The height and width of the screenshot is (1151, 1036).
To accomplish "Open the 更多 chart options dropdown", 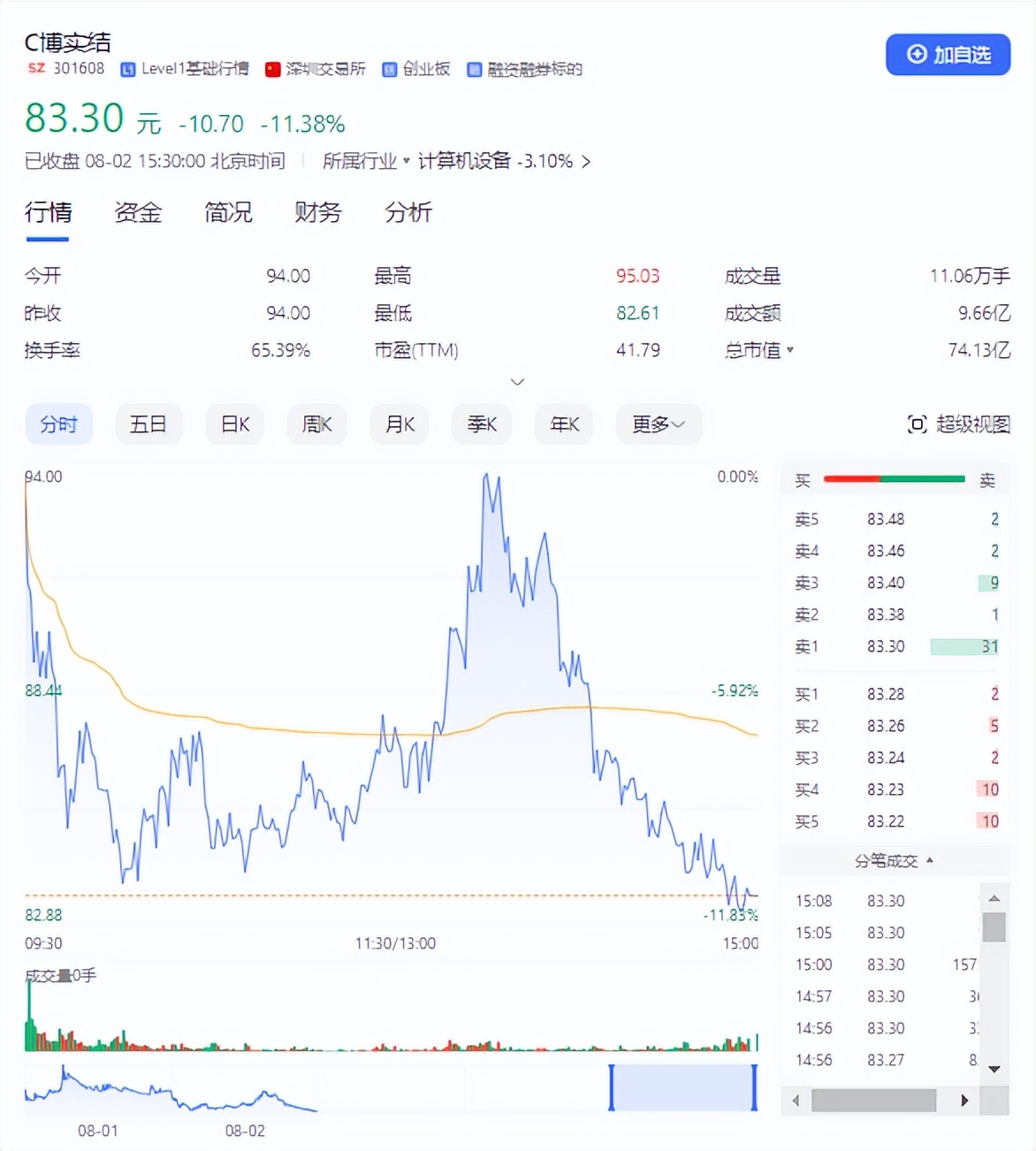I will tap(659, 424).
